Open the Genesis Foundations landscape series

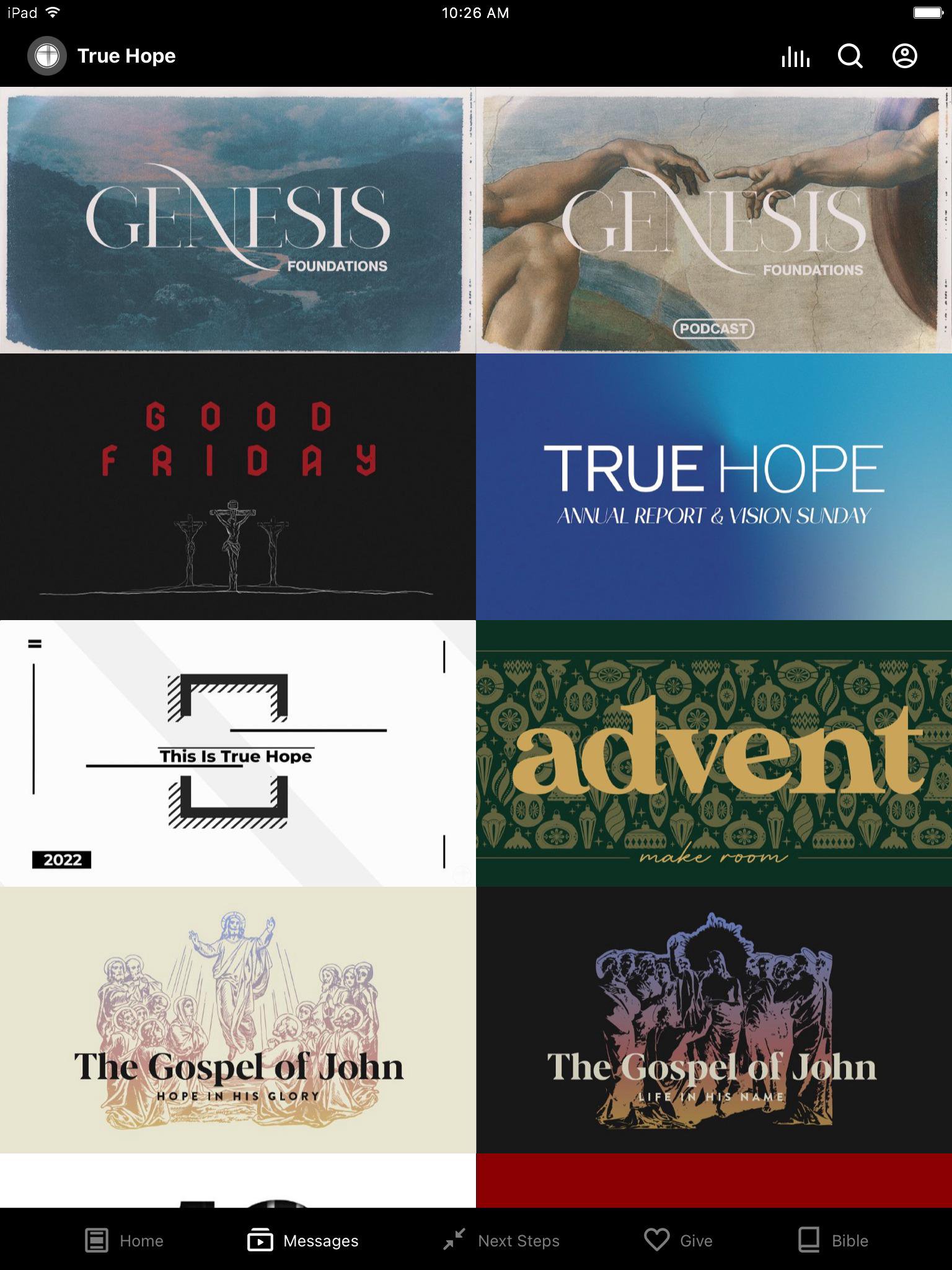coord(237,220)
